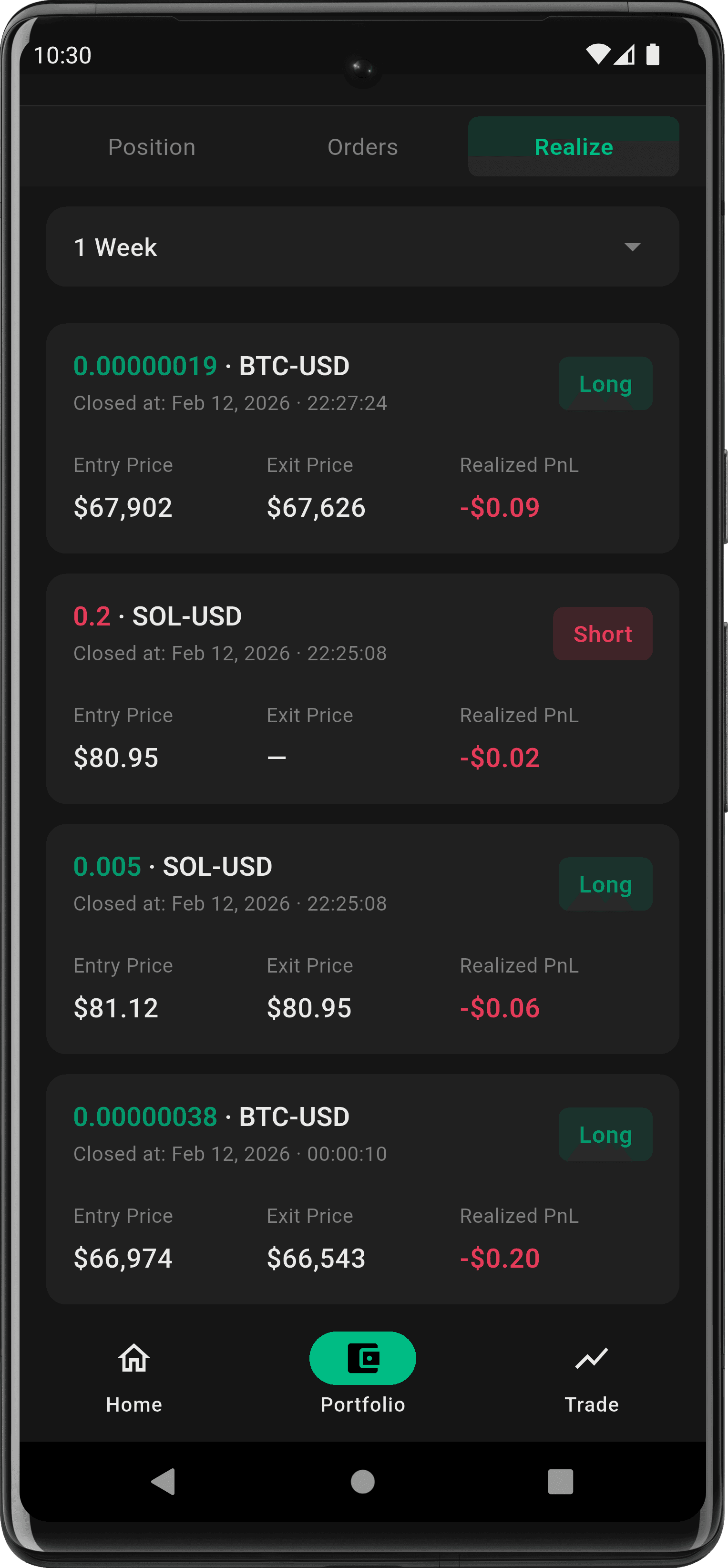728x1568 pixels.
Task: Switch to the Position tab
Action: pos(152,147)
